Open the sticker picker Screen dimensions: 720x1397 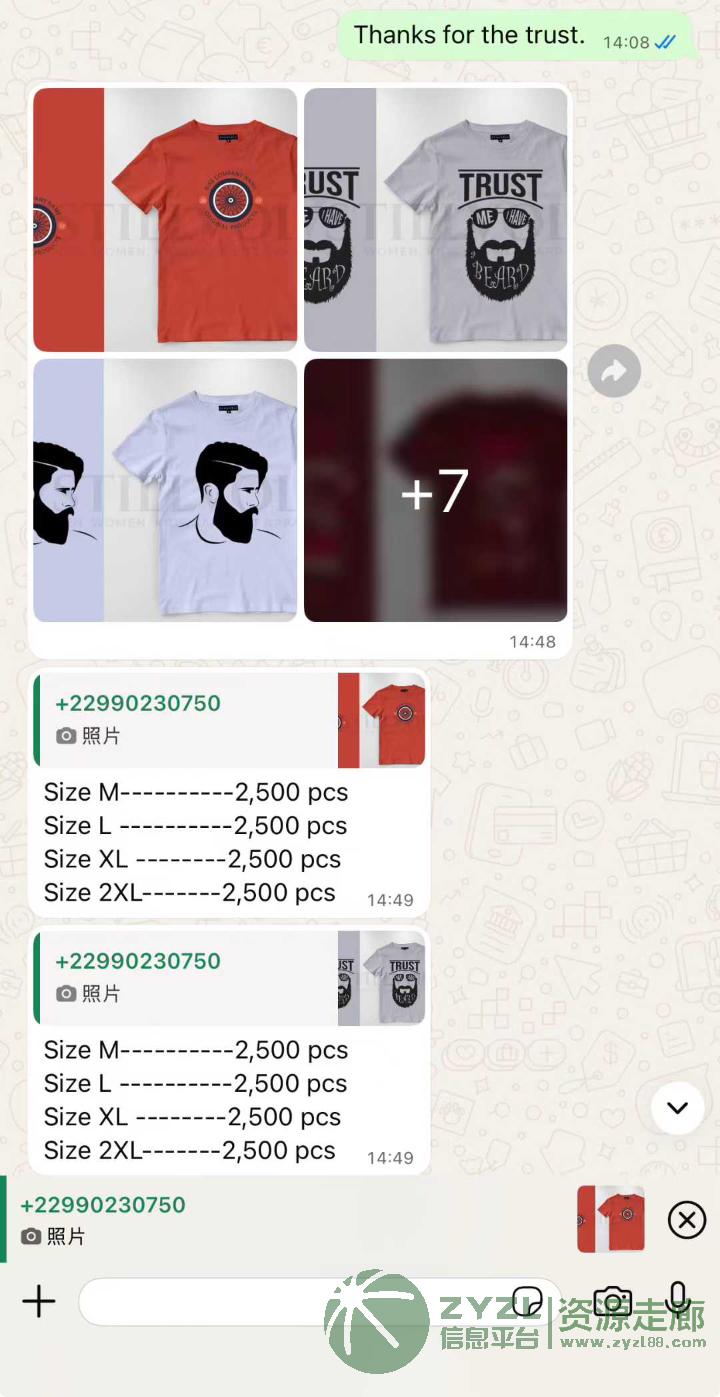(527, 1301)
